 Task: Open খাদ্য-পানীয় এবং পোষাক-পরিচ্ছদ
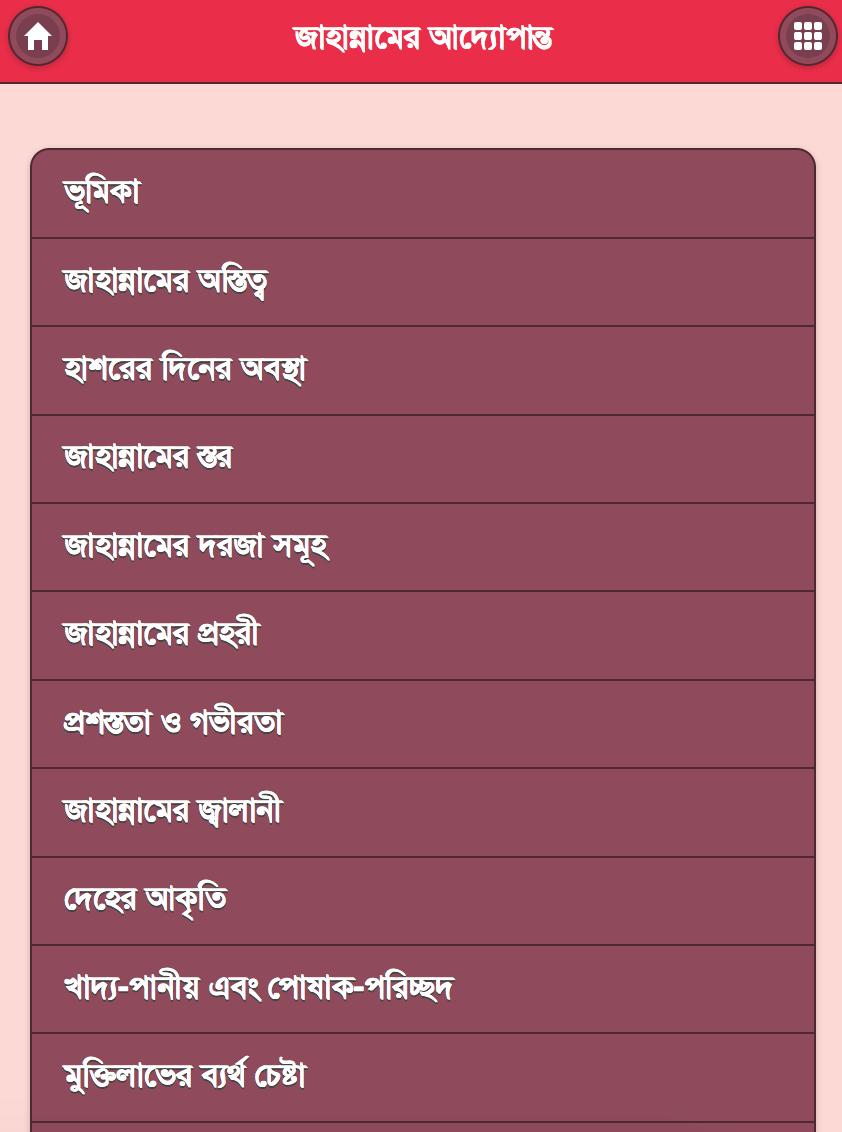click(422, 989)
